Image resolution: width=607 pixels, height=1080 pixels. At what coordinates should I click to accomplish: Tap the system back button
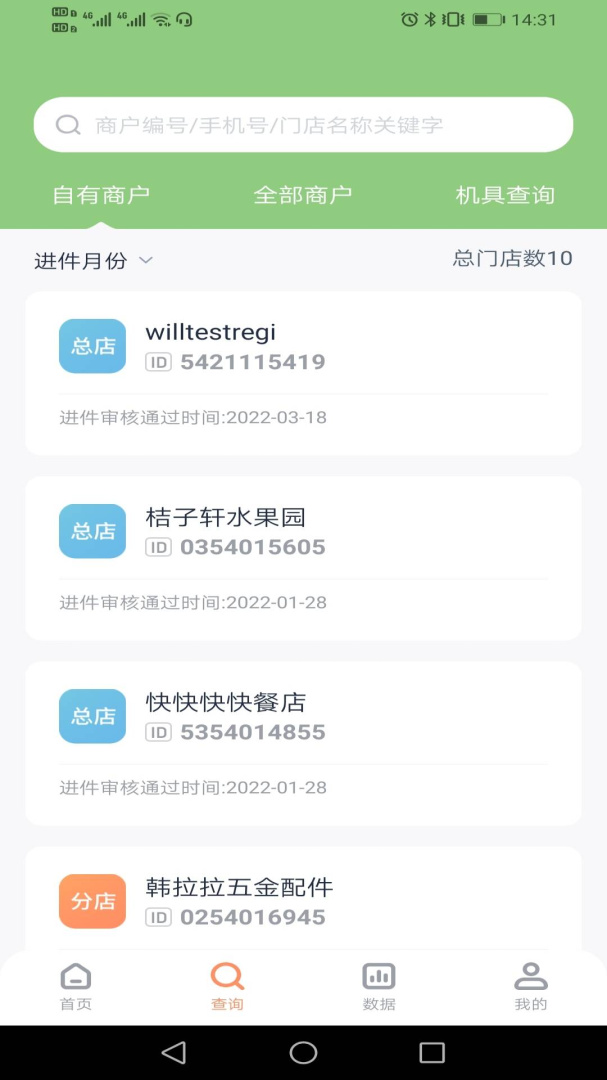(x=174, y=1052)
